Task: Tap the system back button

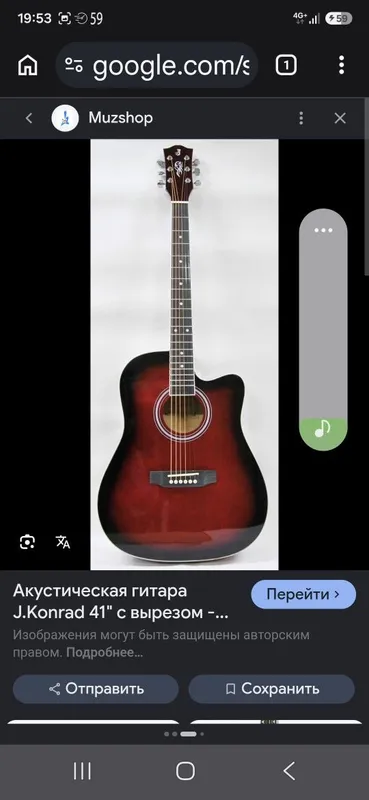Action: pyautogui.click(x=289, y=771)
